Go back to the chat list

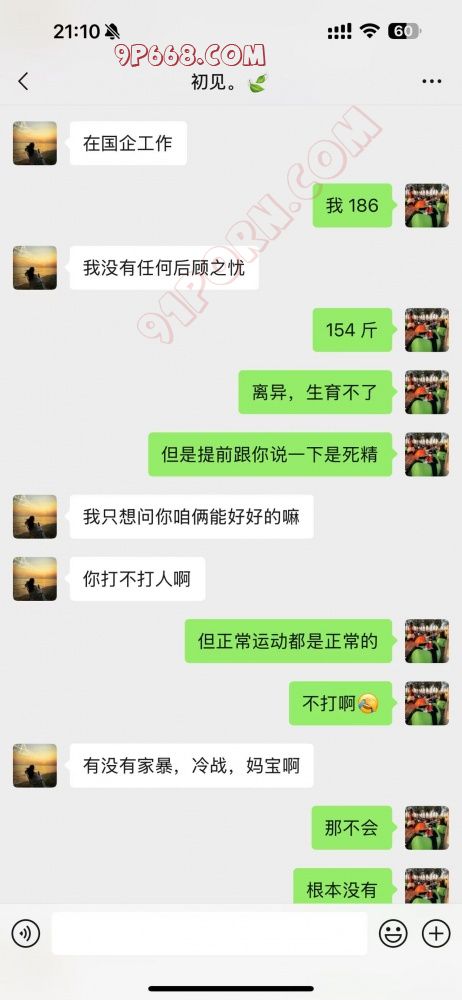[x=24, y=81]
